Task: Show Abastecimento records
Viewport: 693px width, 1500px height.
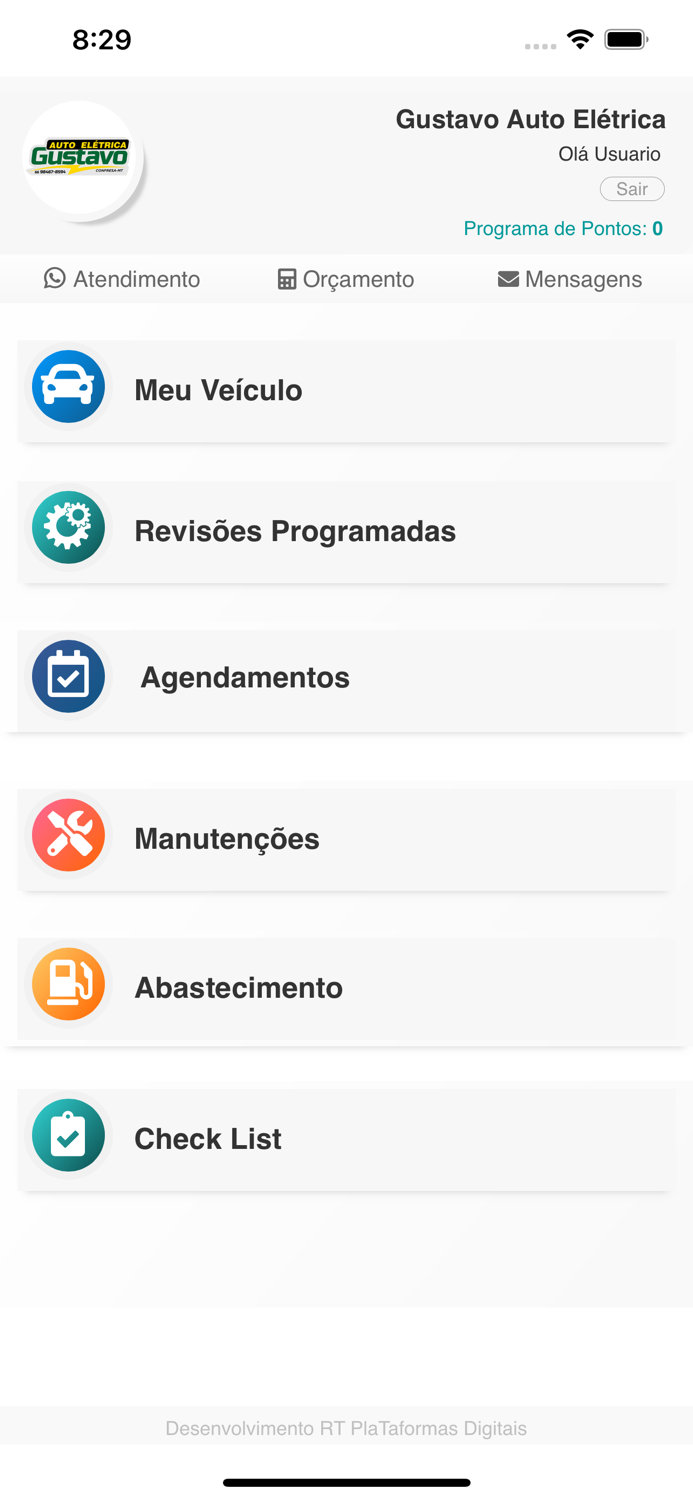Action: [x=345, y=988]
